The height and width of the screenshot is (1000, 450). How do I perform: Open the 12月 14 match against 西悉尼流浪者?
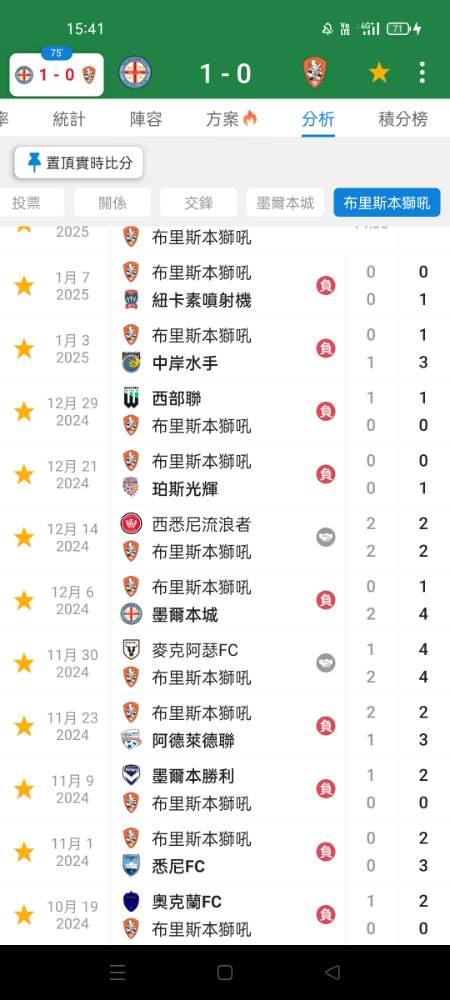[225, 538]
